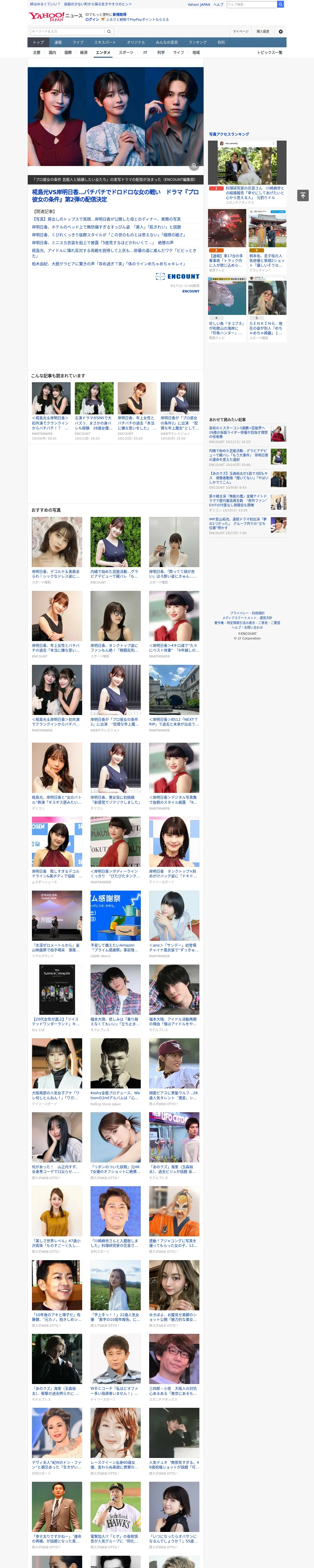Viewport: 314px width, 1568px height.
Task: Open the settings gear icon
Action: click(281, 32)
